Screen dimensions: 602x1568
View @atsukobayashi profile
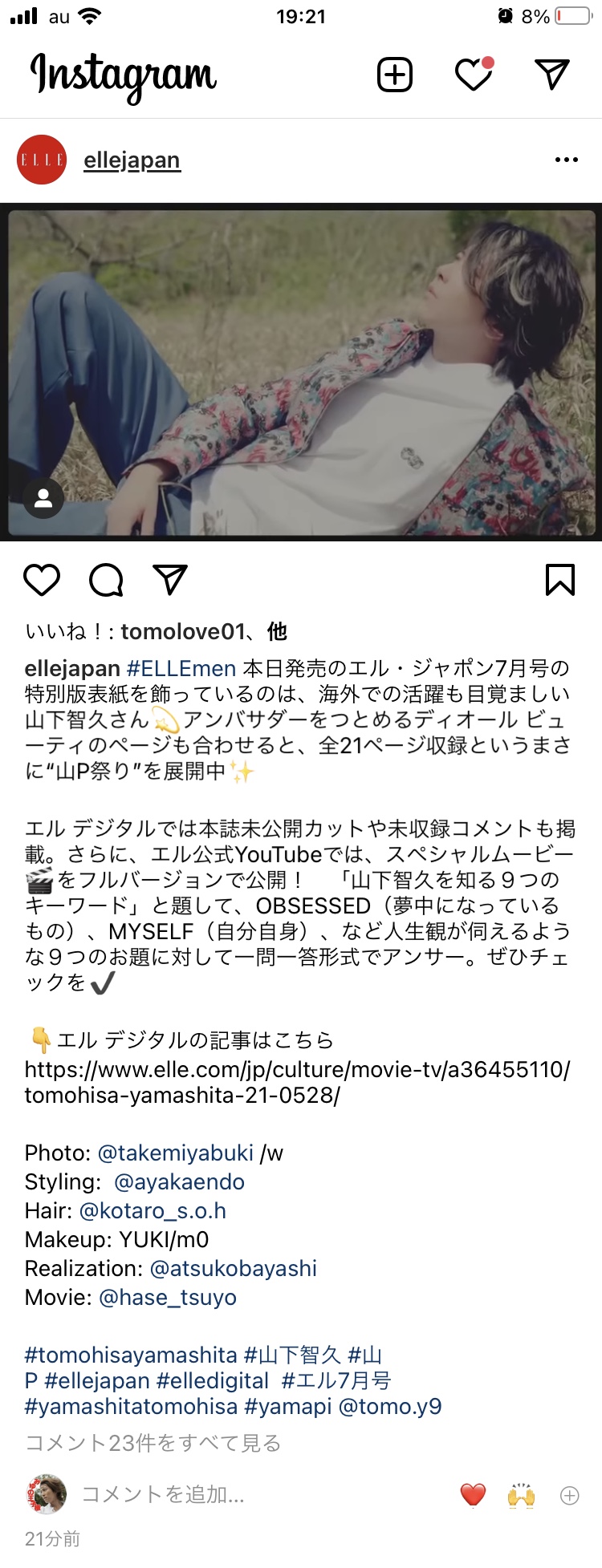tap(233, 1268)
